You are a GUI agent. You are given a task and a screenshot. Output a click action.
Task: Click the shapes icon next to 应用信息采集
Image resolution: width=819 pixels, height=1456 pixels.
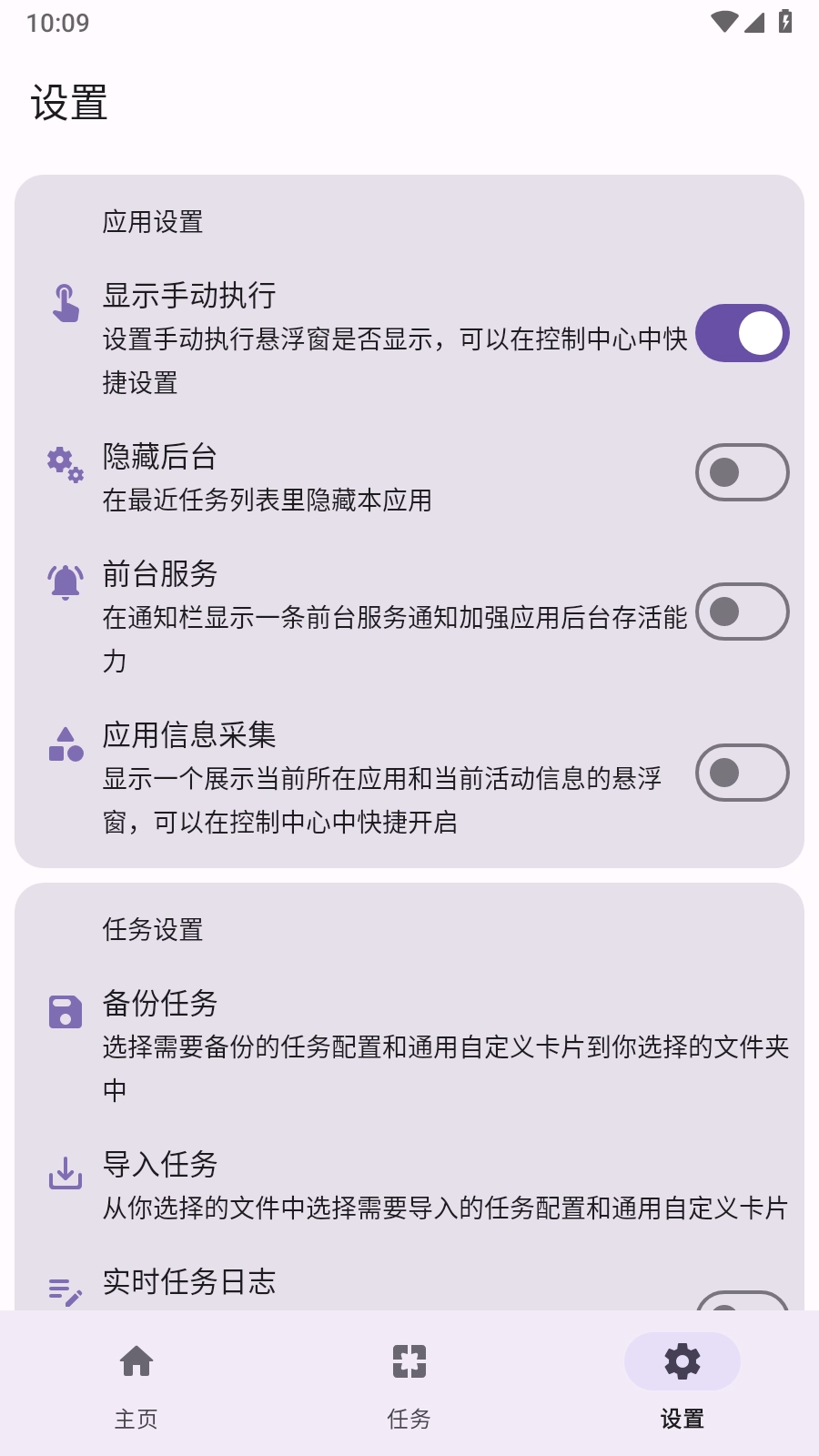(x=63, y=747)
